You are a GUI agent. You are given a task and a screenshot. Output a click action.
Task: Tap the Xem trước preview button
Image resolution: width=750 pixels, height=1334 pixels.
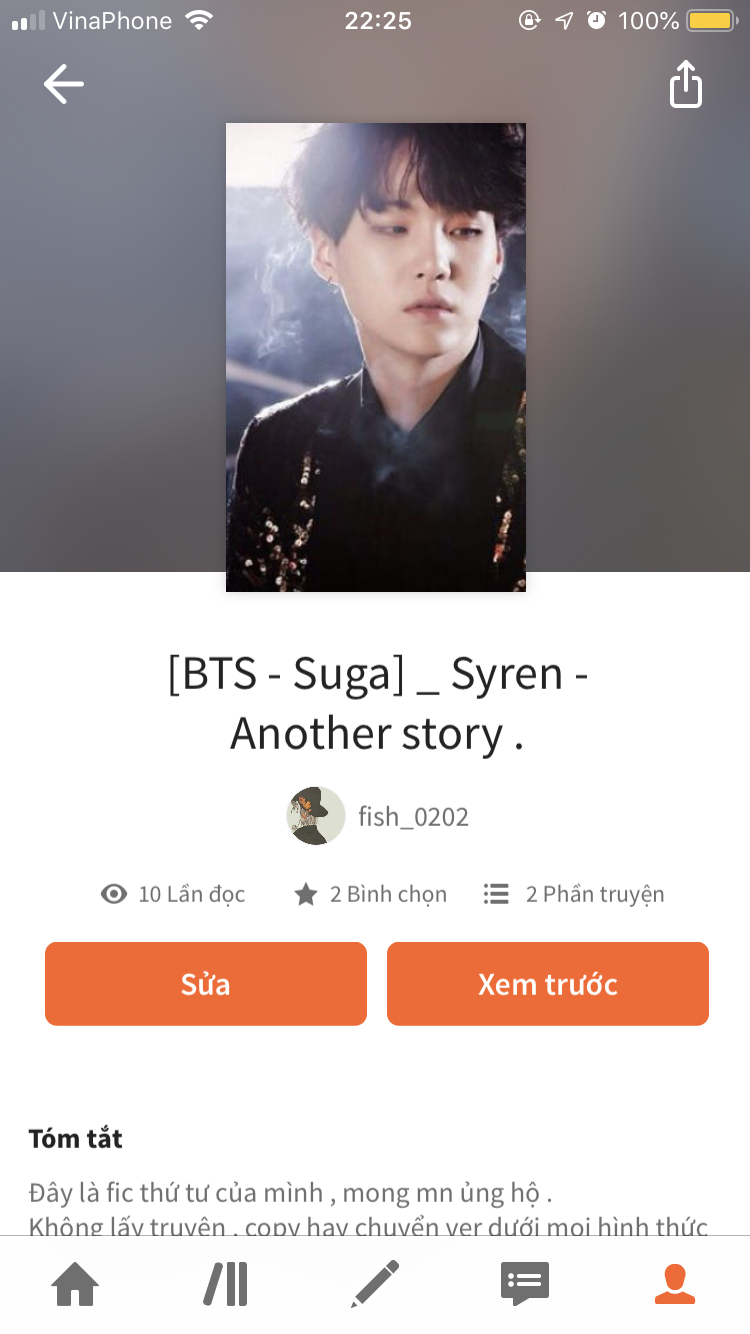coord(548,984)
